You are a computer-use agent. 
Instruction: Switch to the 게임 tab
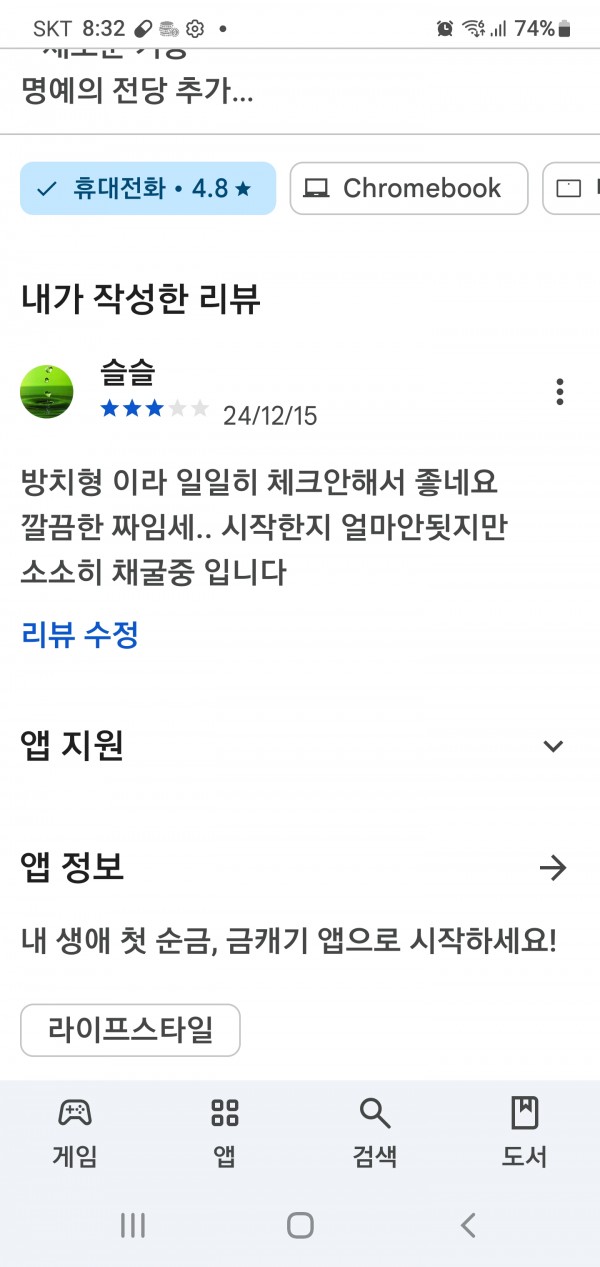pyautogui.click(x=75, y=1132)
